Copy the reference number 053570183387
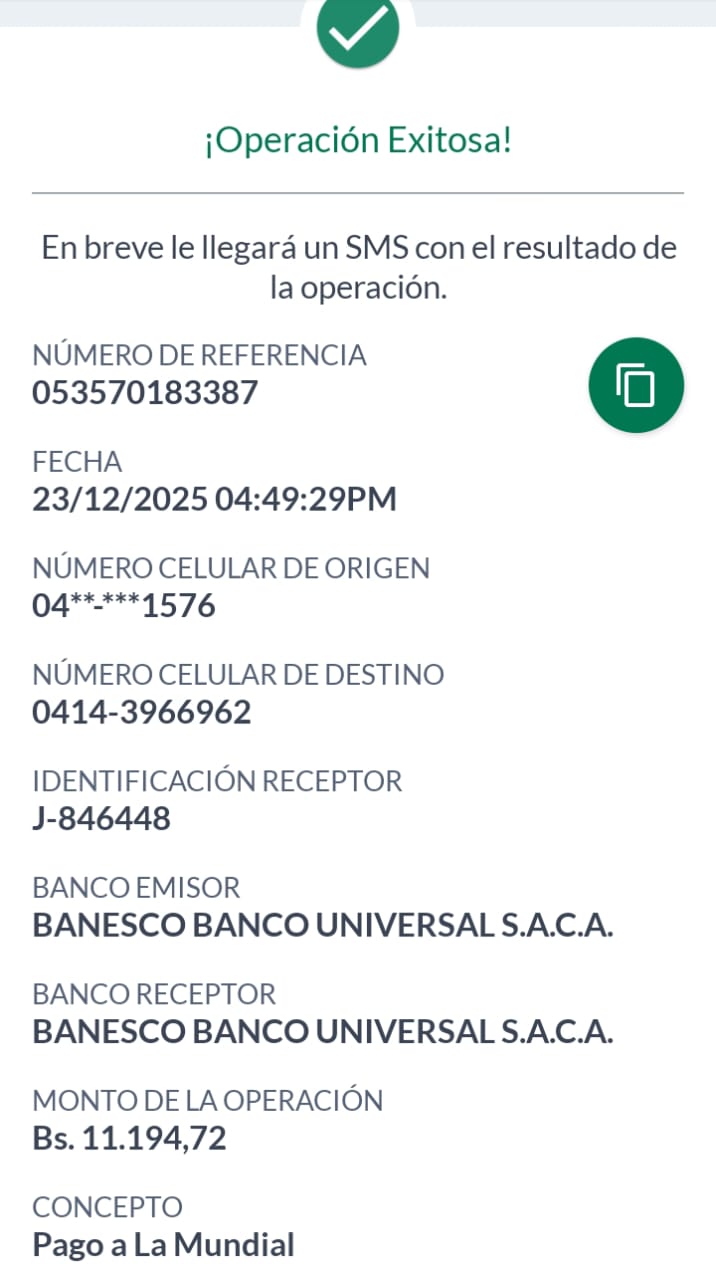 636,385
